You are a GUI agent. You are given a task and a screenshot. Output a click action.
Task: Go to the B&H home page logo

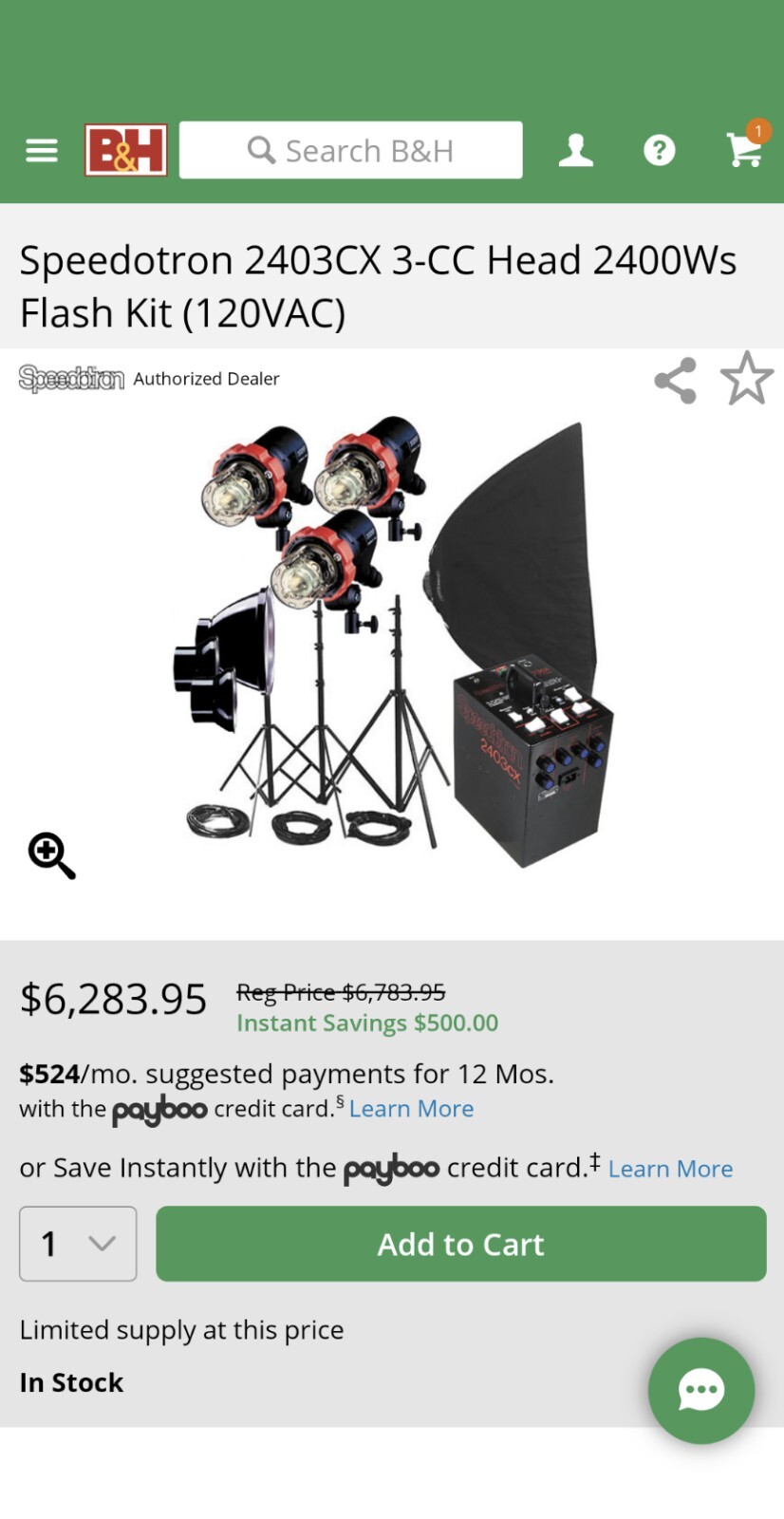pyautogui.click(x=126, y=150)
